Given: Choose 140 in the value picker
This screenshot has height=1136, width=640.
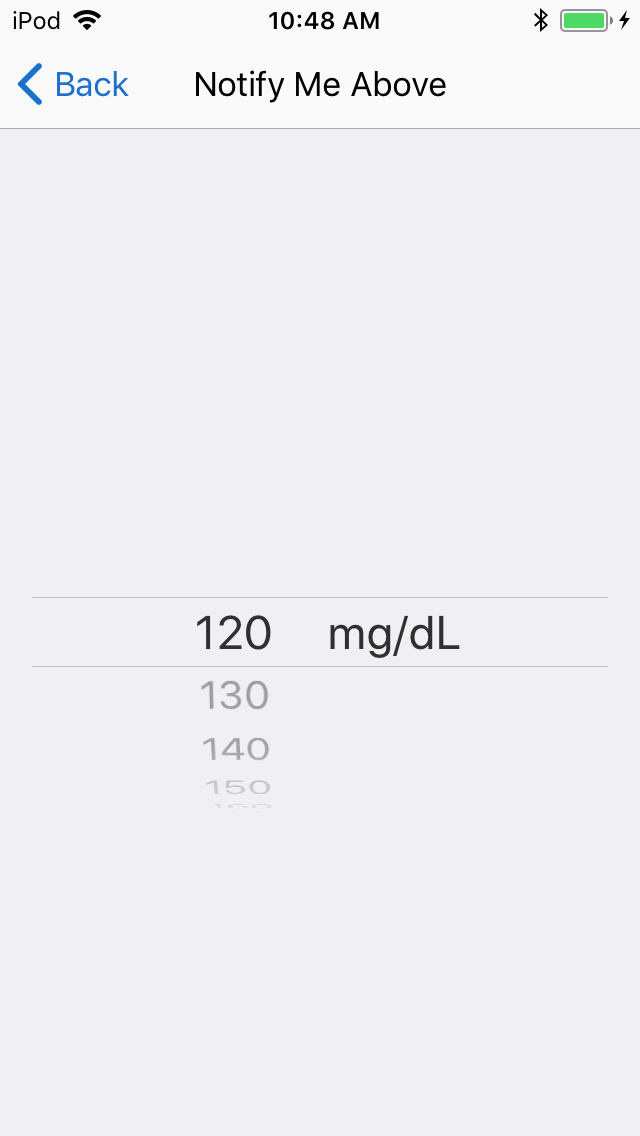Looking at the screenshot, I should (235, 748).
